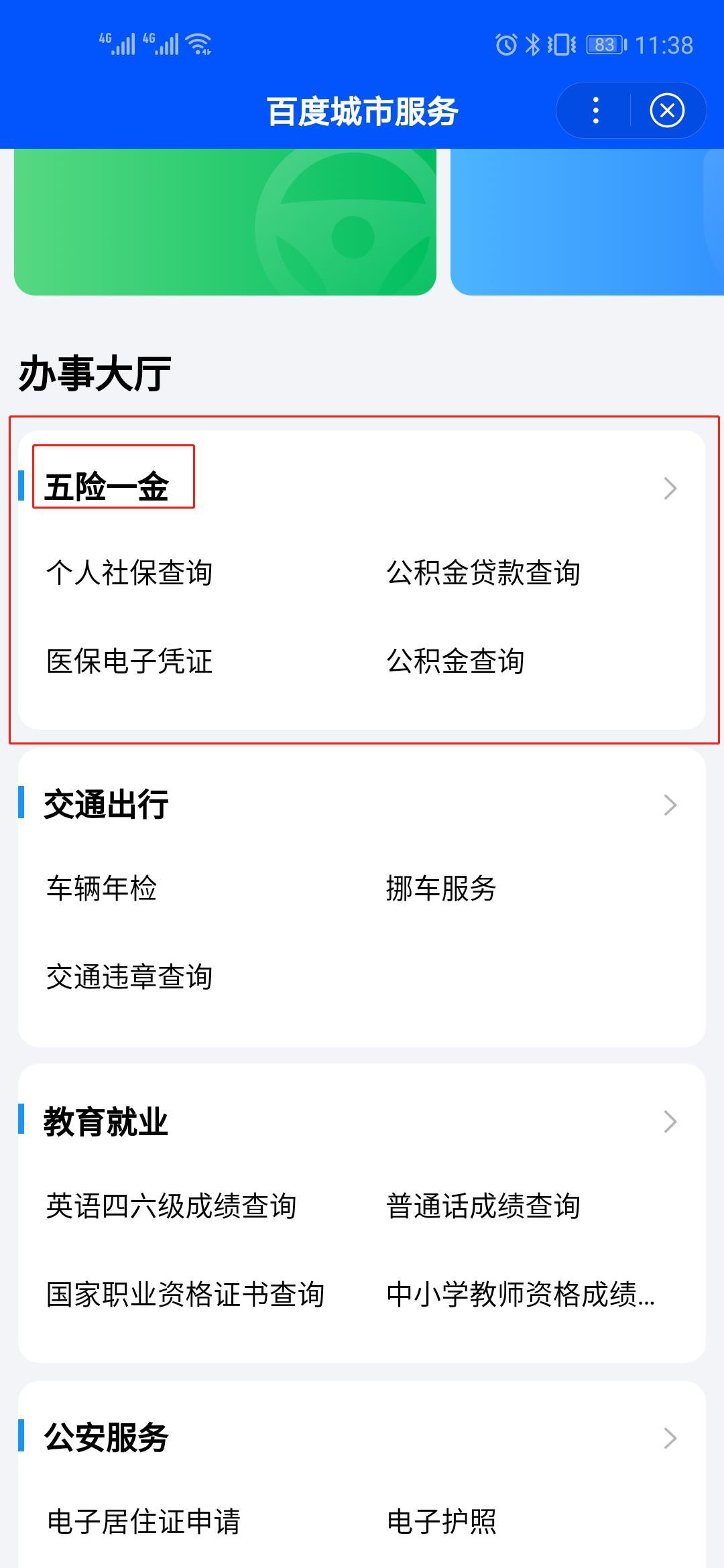This screenshot has width=724, height=1568.
Task: Open 国家职业资格证书查询
Action: [186, 1295]
